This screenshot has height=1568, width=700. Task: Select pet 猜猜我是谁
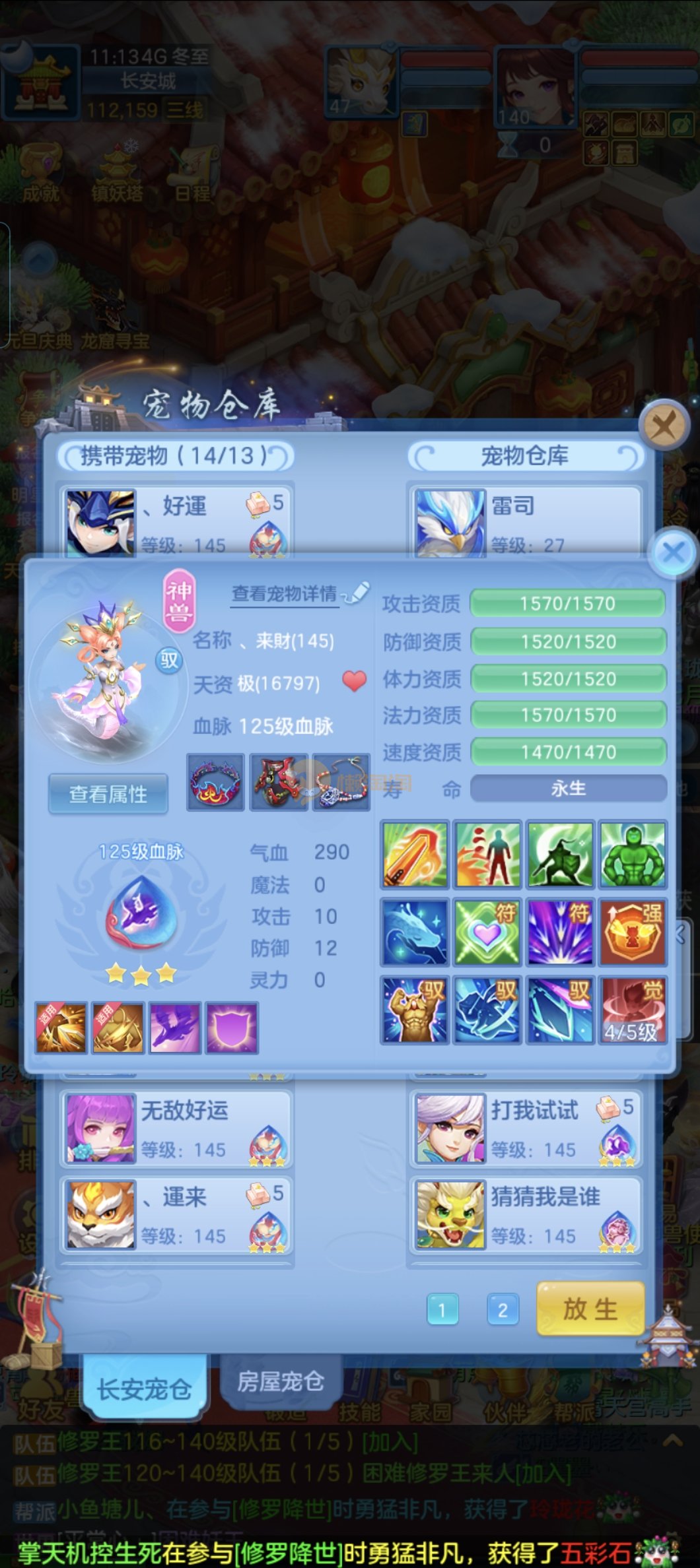pos(526,1214)
